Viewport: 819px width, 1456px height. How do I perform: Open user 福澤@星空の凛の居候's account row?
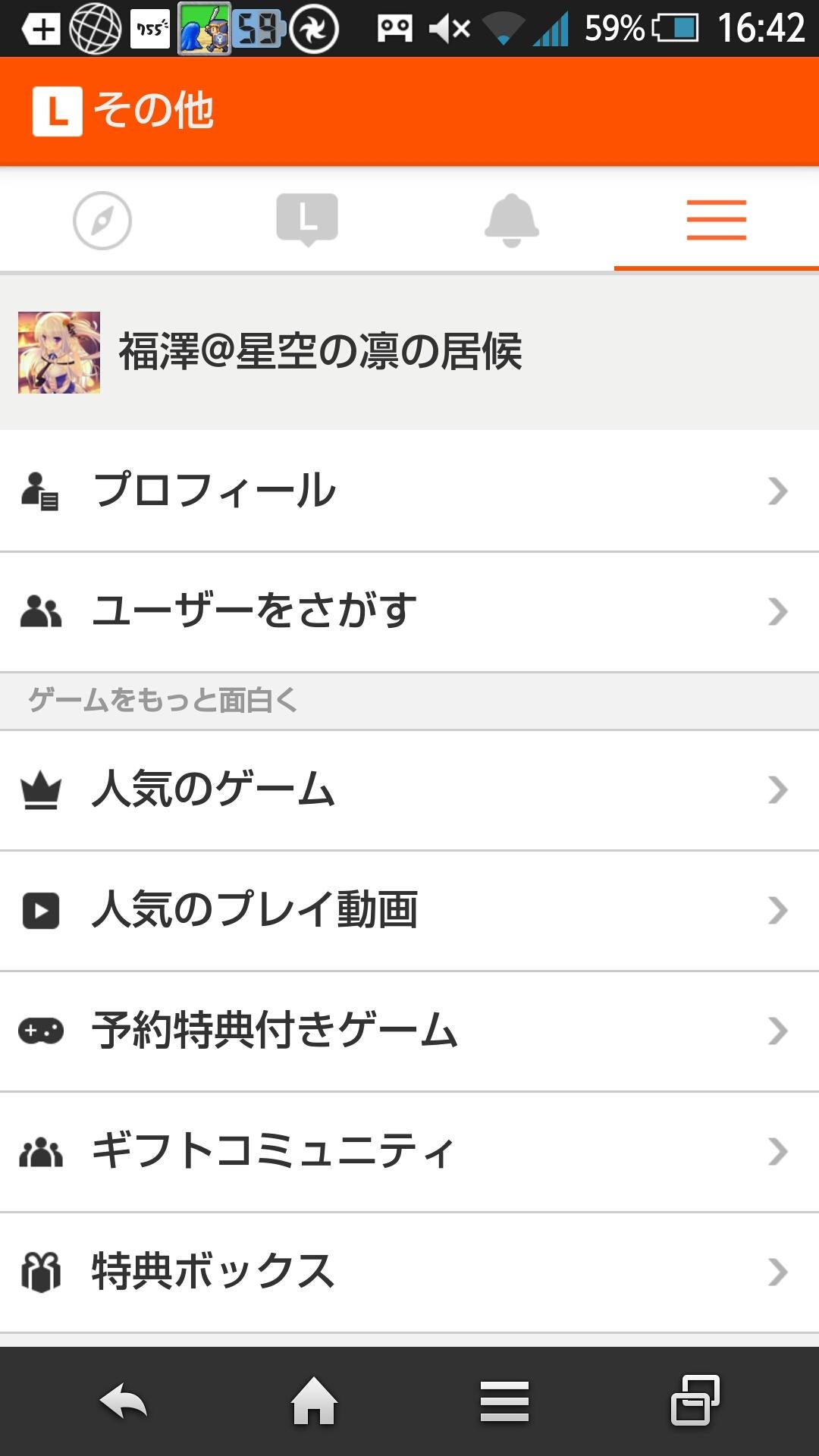[x=409, y=353]
